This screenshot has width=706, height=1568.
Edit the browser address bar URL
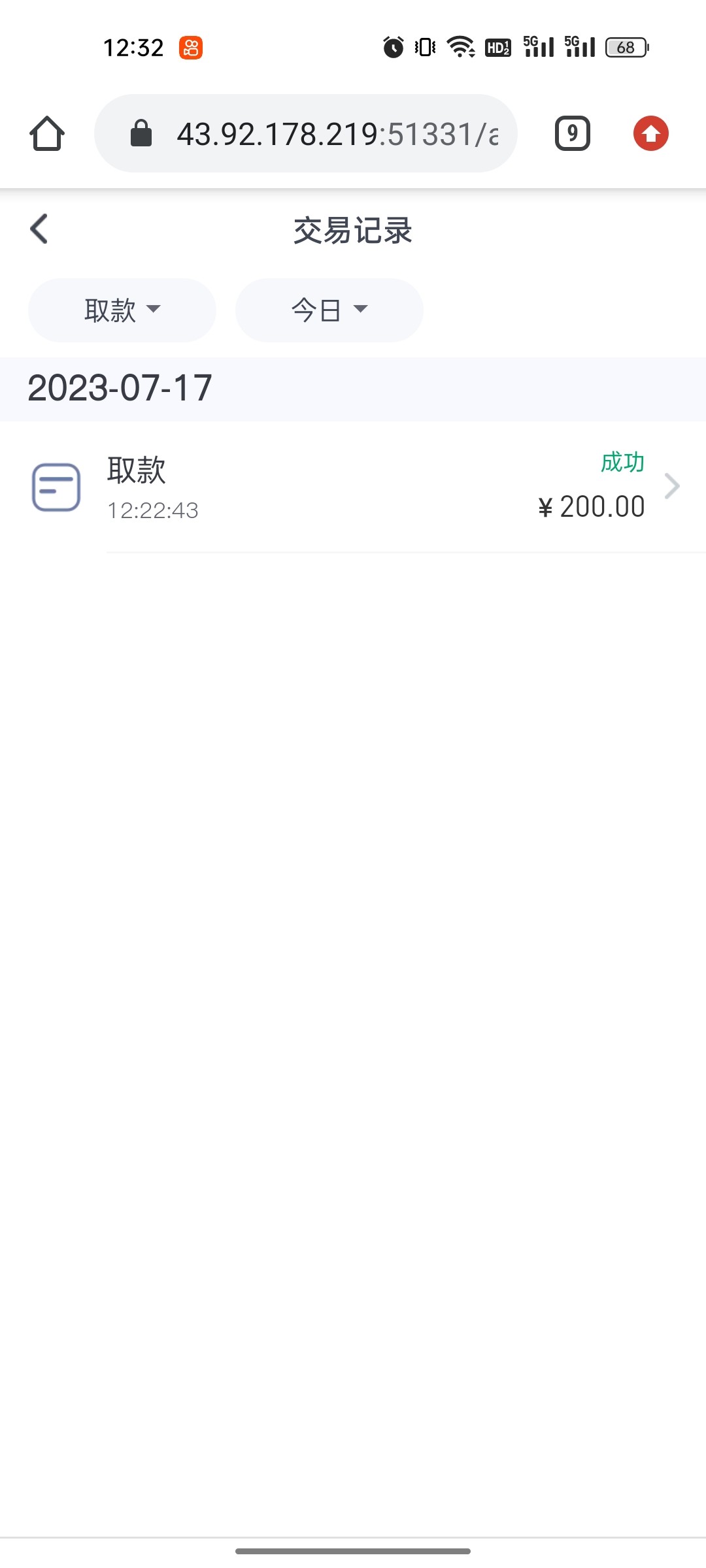(327, 134)
